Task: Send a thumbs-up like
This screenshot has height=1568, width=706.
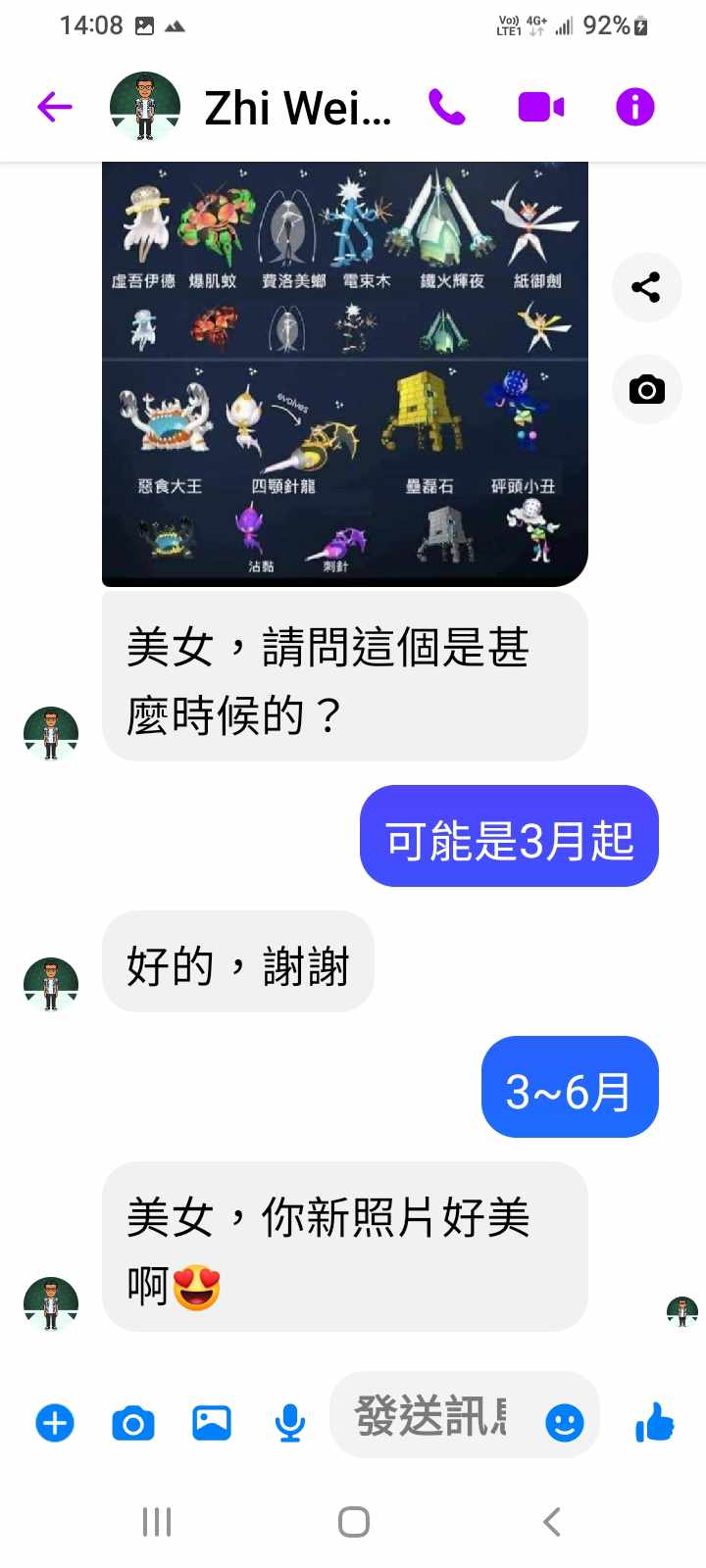Action: click(x=654, y=1422)
